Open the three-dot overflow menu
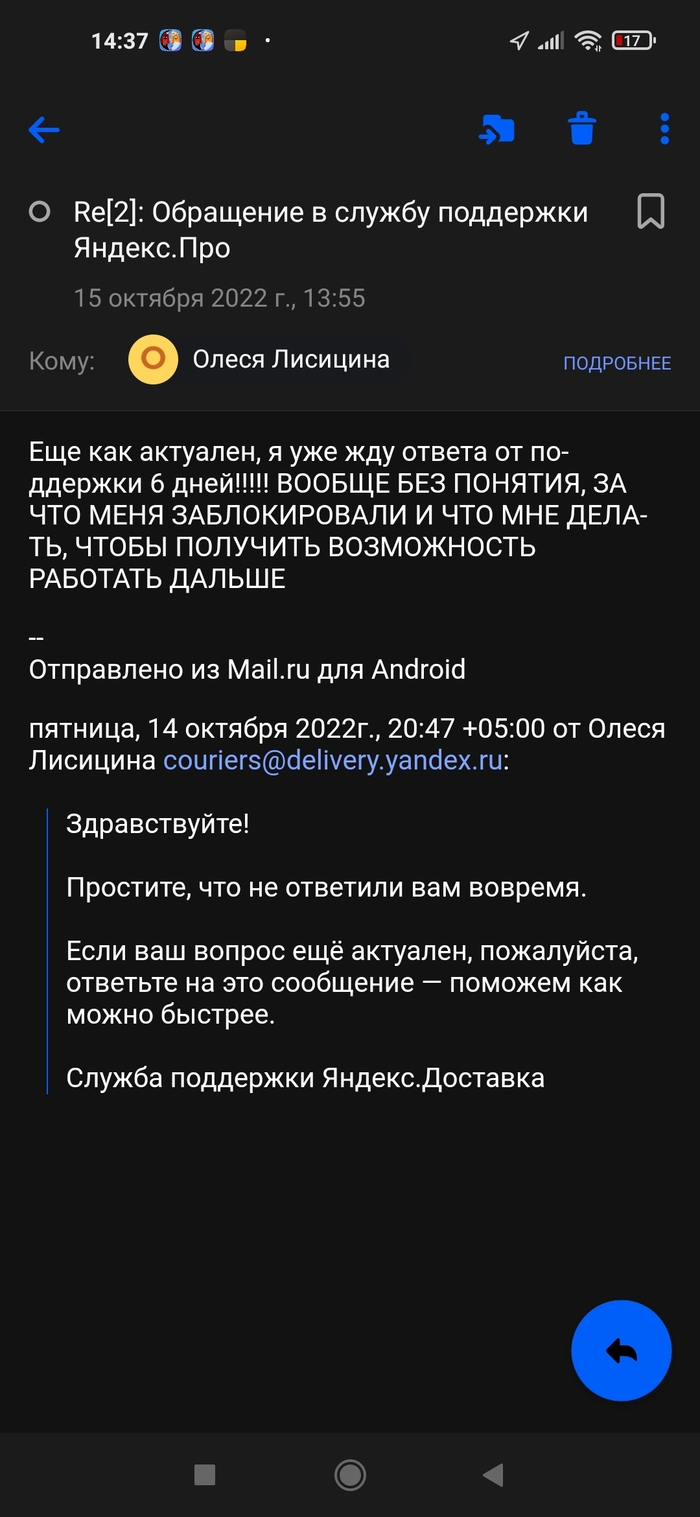This screenshot has height=1517, width=700. [x=665, y=129]
